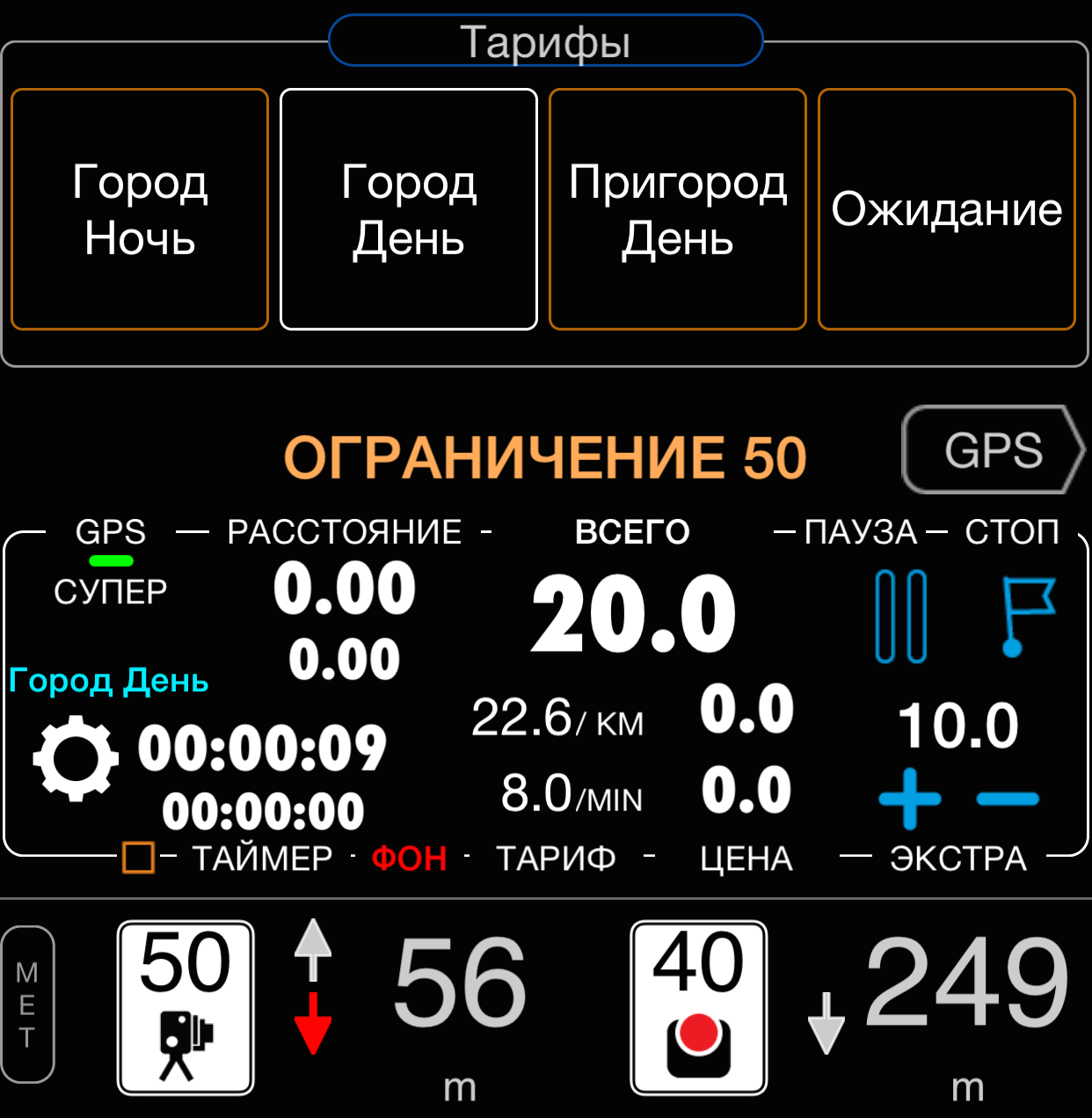Open the 40 limit camera sign
The height and width of the screenshot is (1118, 1092).
[x=699, y=1007]
